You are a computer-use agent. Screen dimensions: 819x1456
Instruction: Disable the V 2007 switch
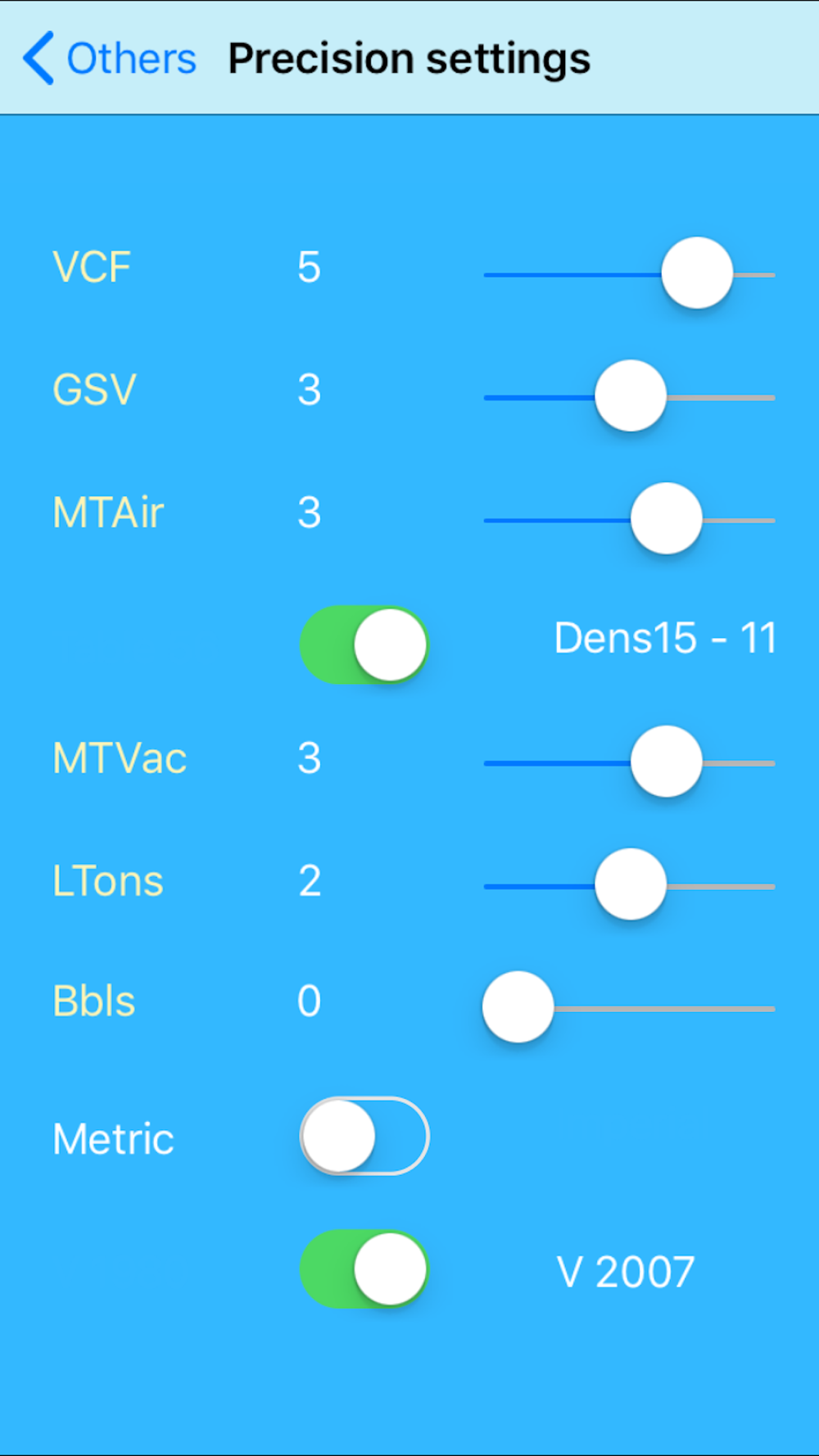(364, 1269)
